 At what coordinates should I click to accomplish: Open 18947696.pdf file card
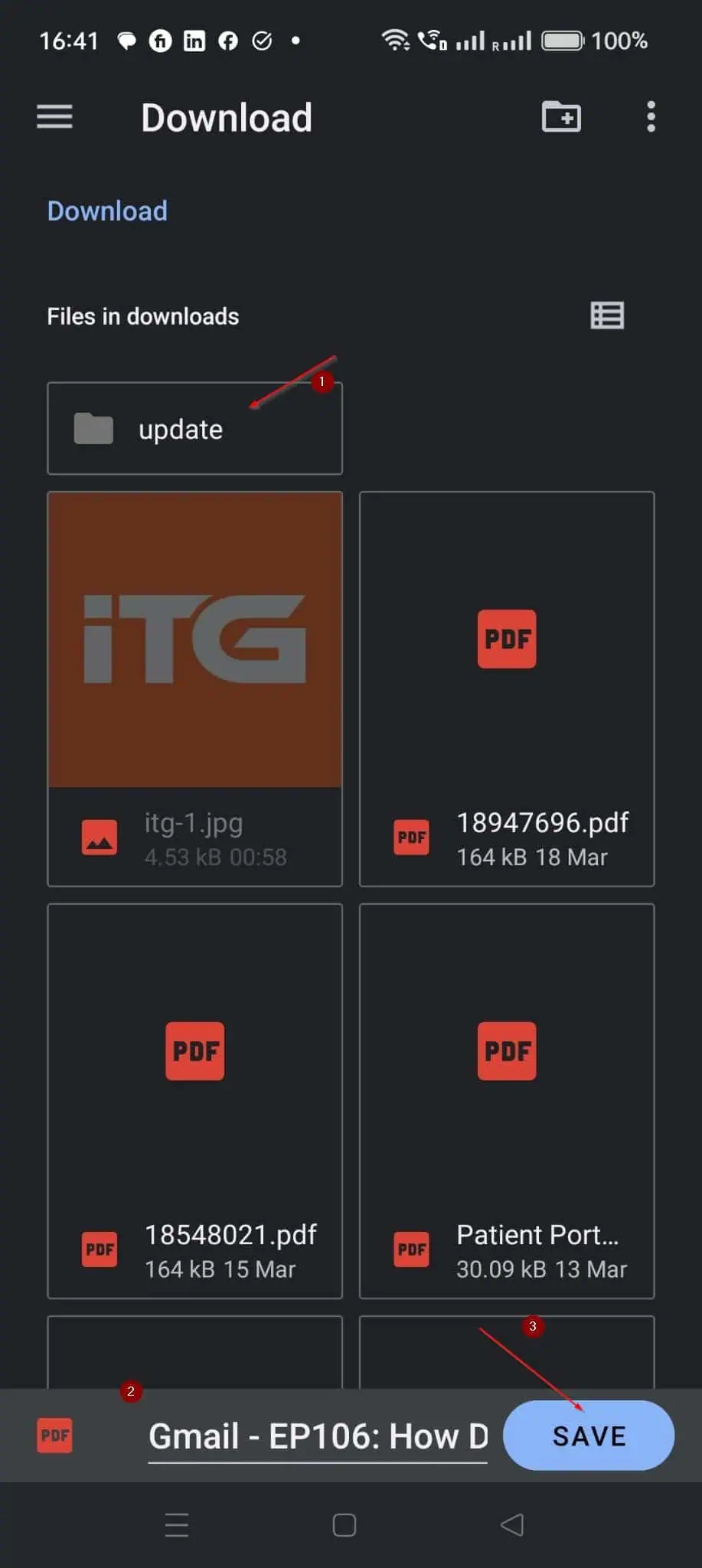[x=507, y=688]
